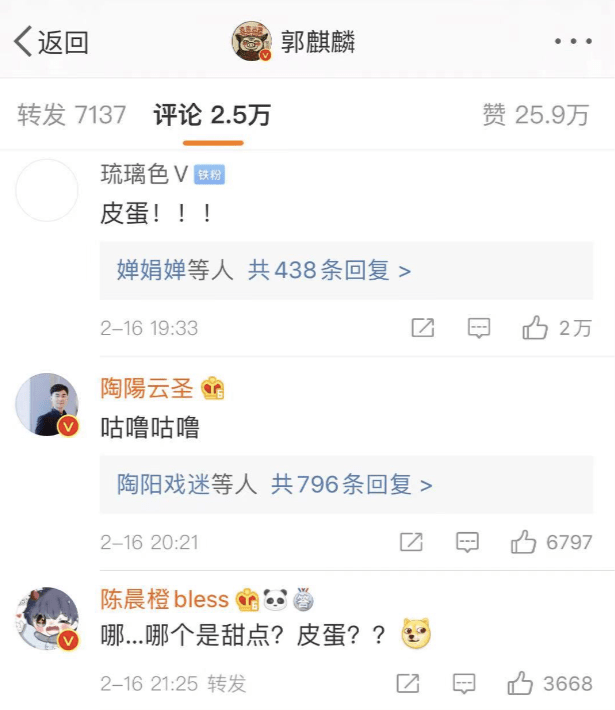Reply to 陈晨橙bless's comment
The height and width of the screenshot is (710, 615).
point(464,684)
